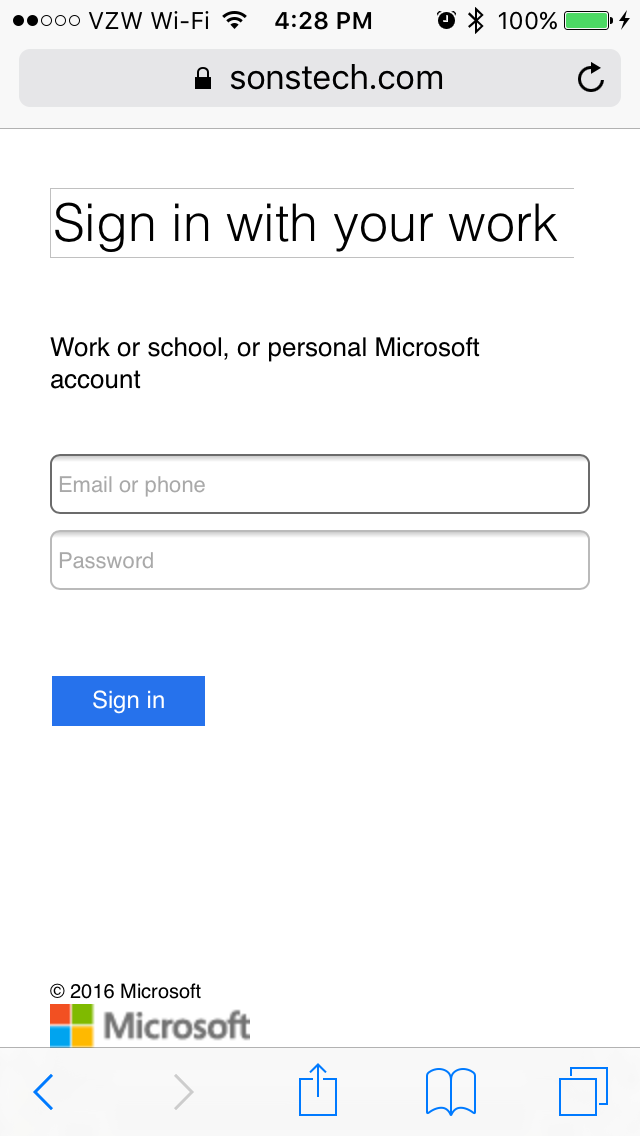Open the sonstech.com address bar
The image size is (640, 1136).
tap(320, 78)
